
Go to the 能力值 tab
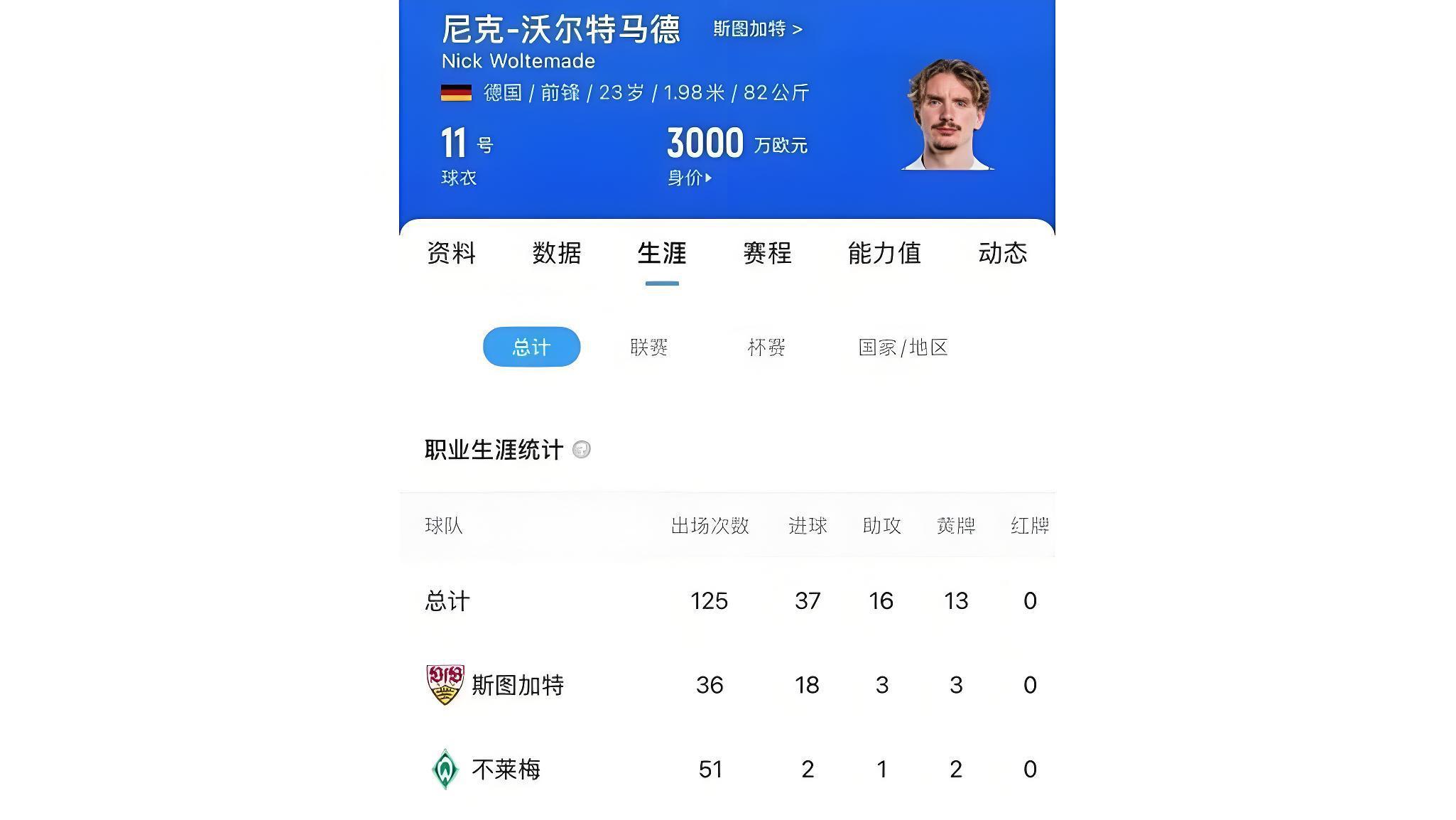[x=884, y=253]
